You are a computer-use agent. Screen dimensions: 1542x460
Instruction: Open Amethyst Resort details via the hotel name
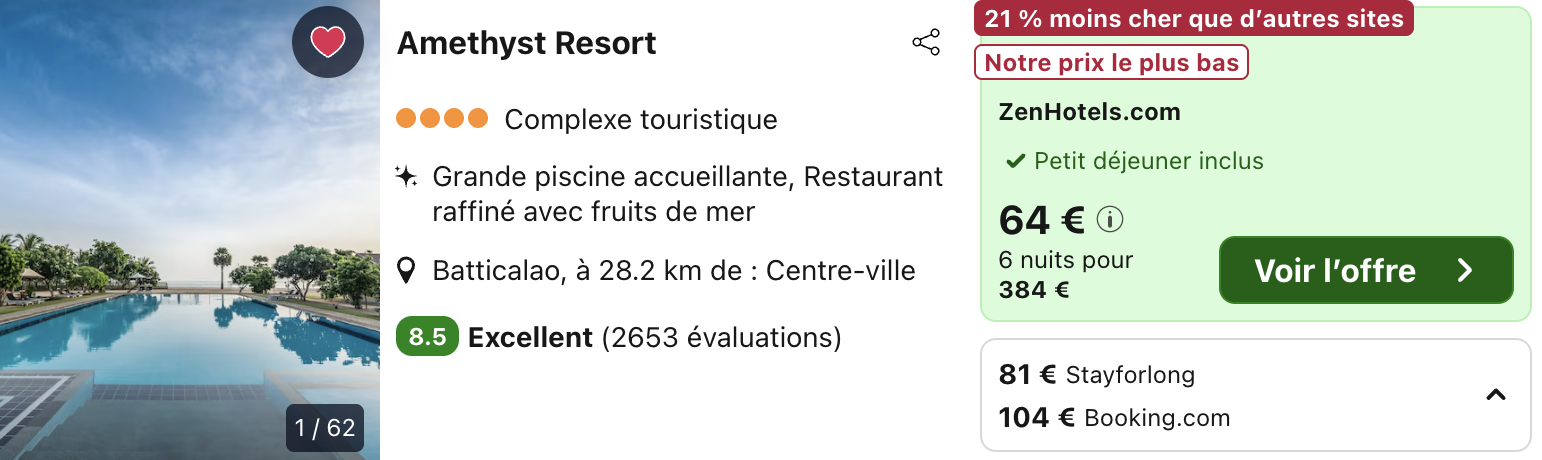click(x=526, y=44)
